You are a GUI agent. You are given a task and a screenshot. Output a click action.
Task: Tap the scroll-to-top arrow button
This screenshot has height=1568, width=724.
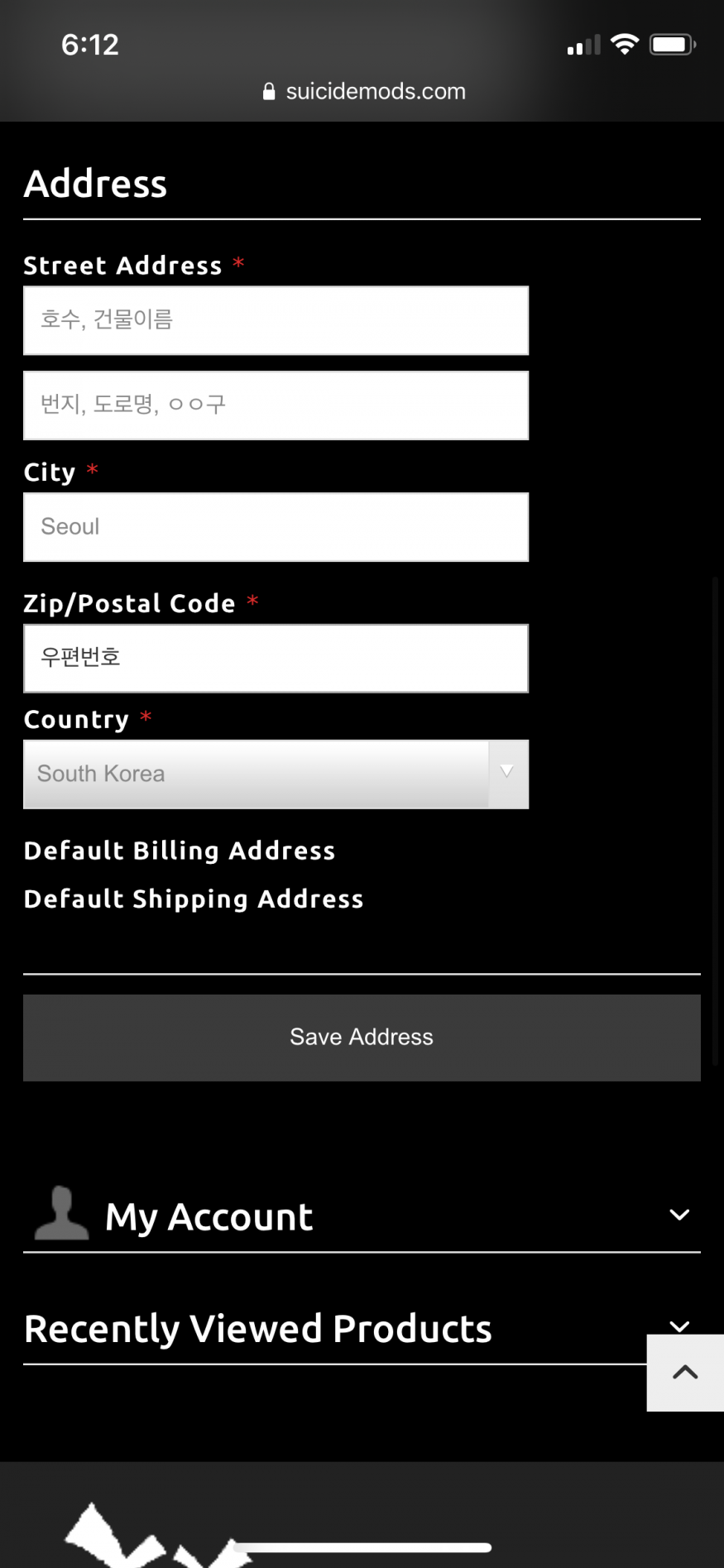pos(685,1373)
